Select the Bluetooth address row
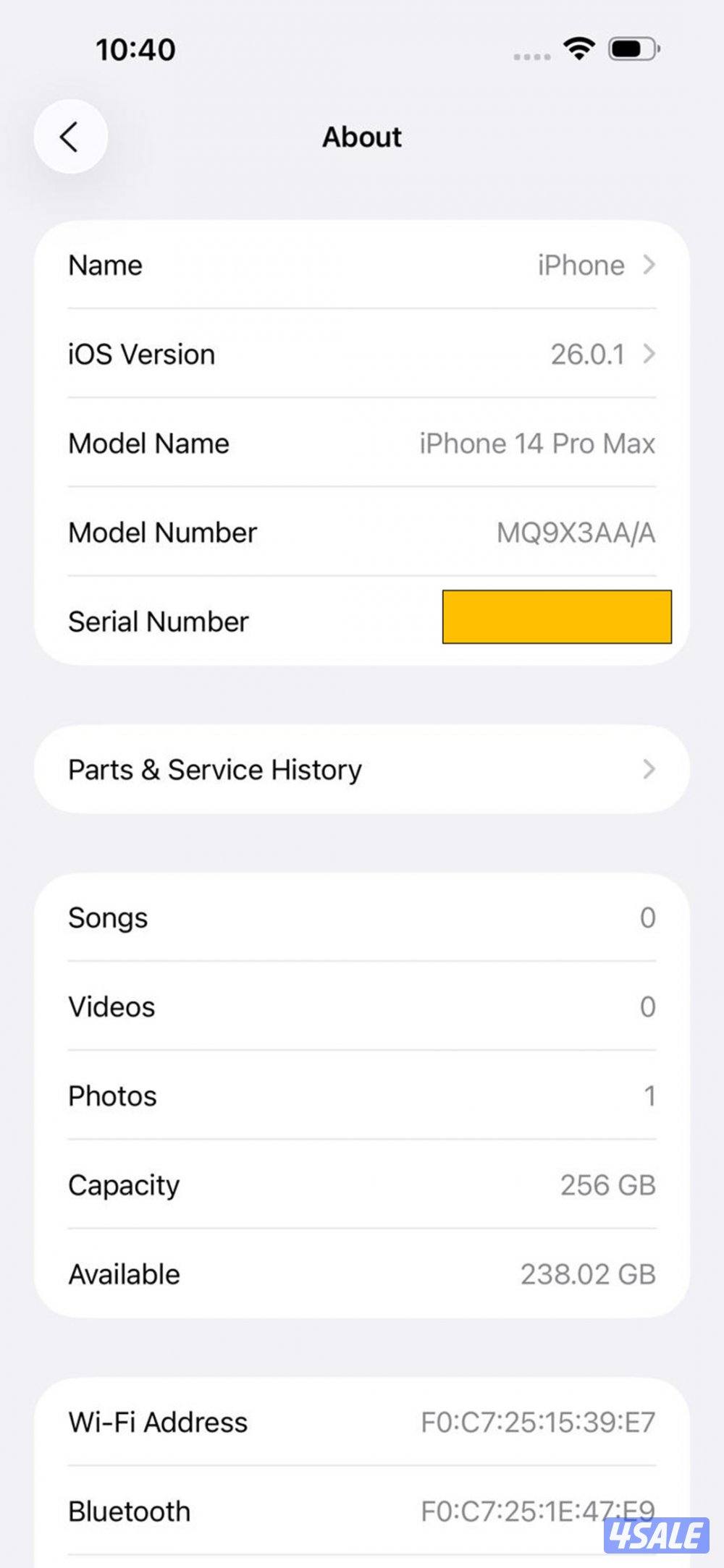The height and width of the screenshot is (1568, 724). click(x=362, y=1511)
